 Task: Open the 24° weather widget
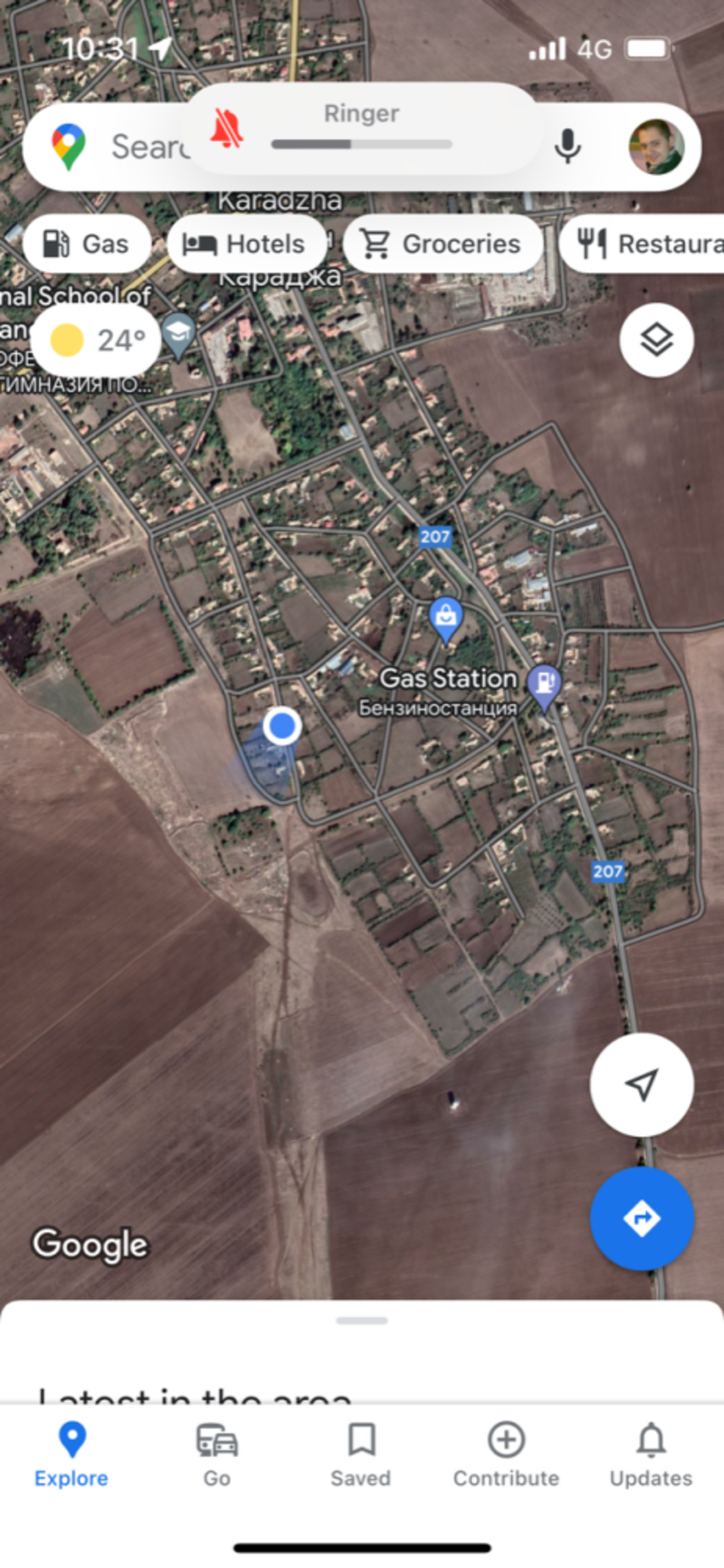96,340
